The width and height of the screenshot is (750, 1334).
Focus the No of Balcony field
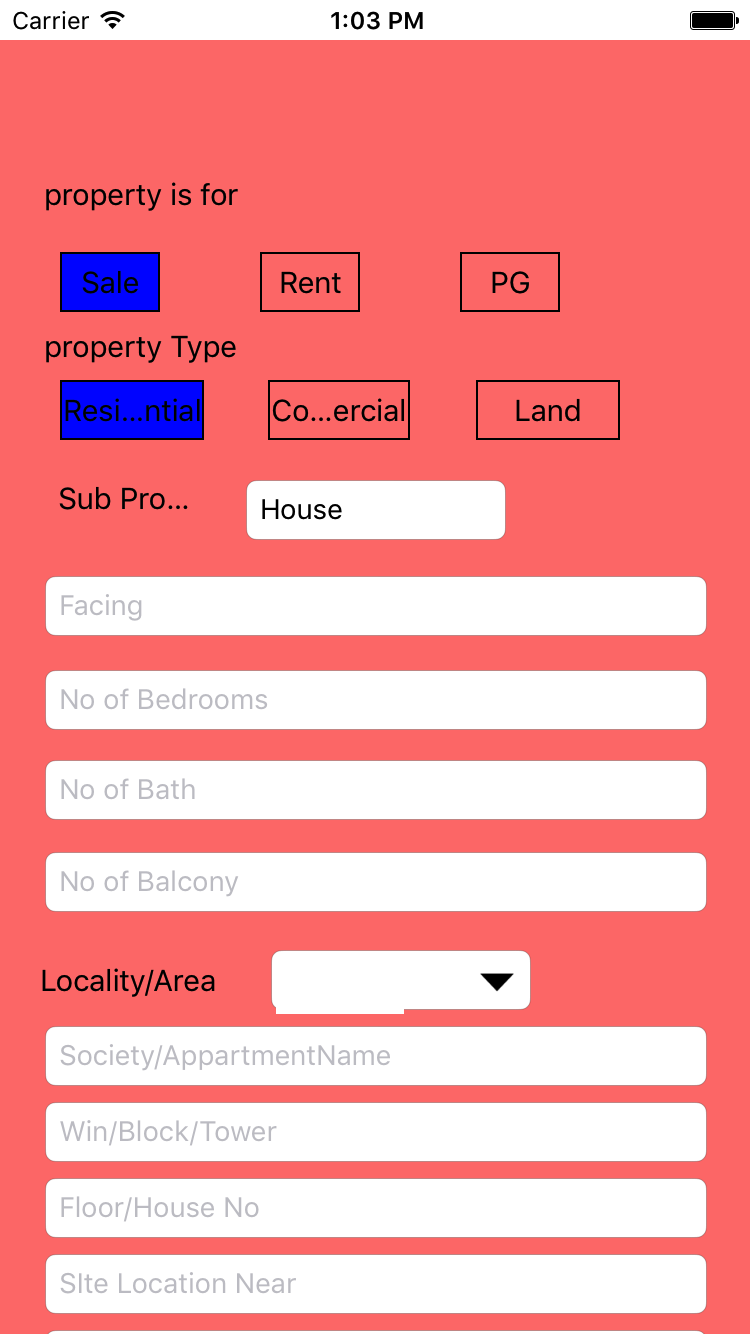click(x=376, y=882)
